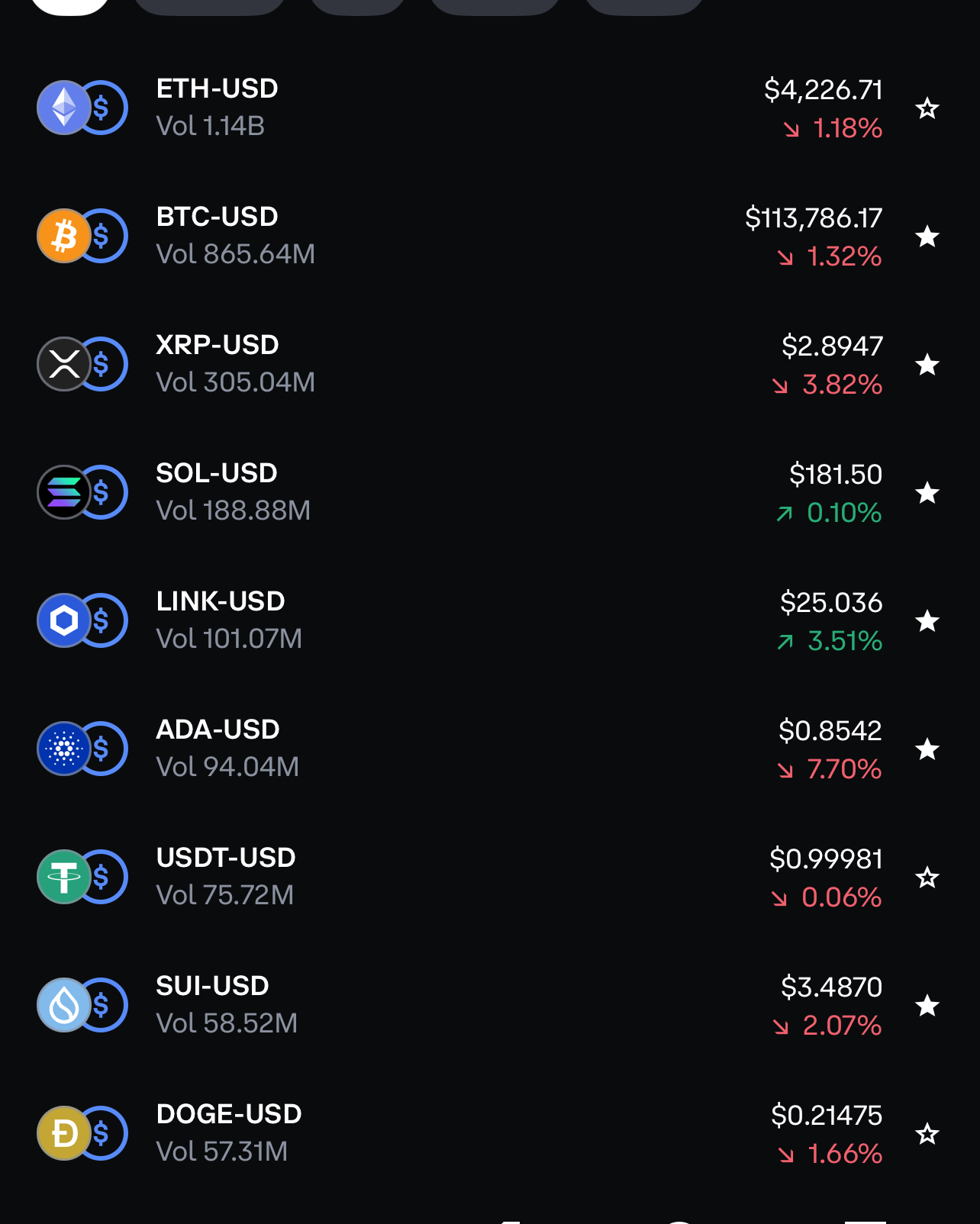
Task: Toggle the star next to LINK-USD
Action: pos(927,621)
